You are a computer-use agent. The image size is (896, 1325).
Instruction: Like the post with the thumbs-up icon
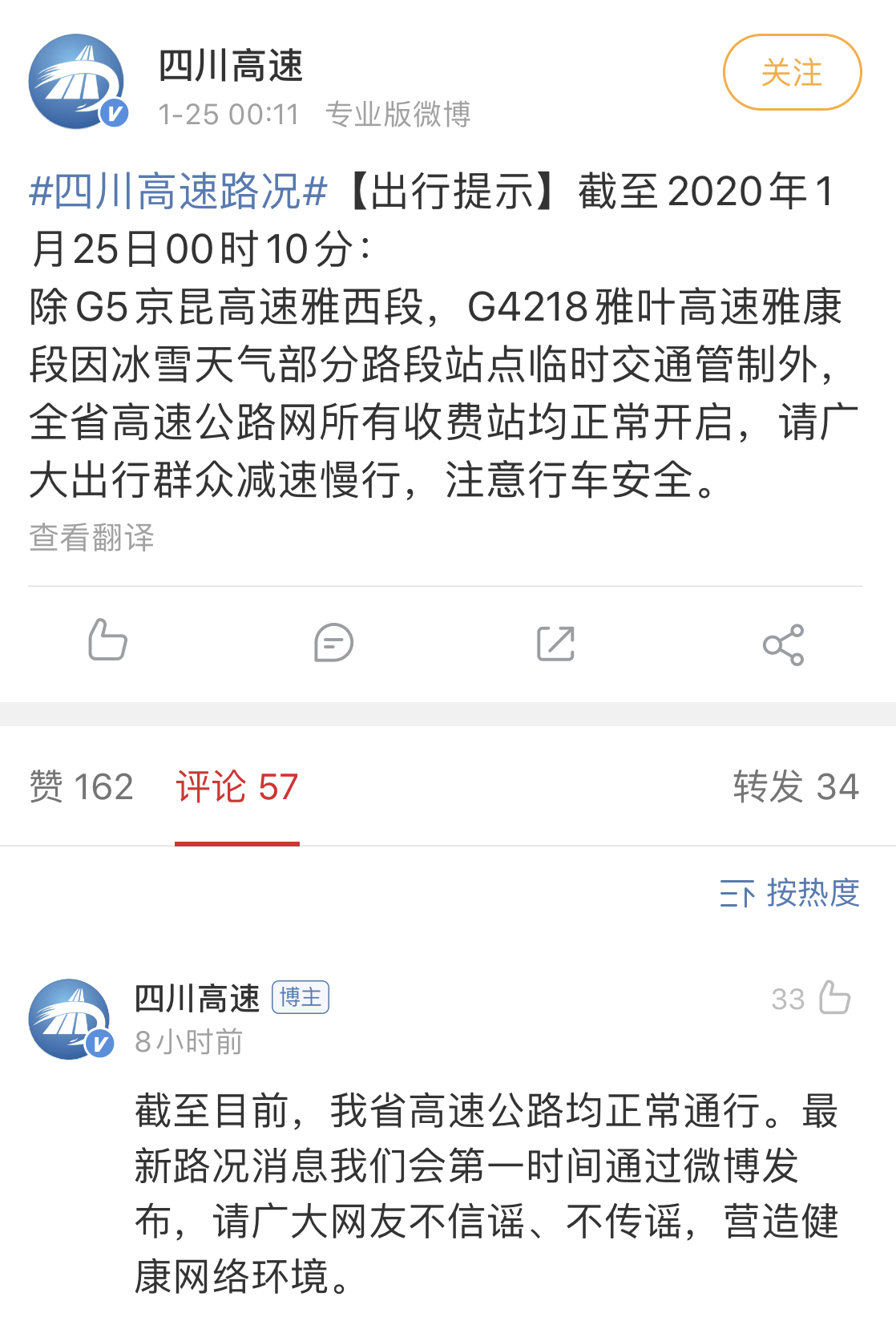[107, 641]
